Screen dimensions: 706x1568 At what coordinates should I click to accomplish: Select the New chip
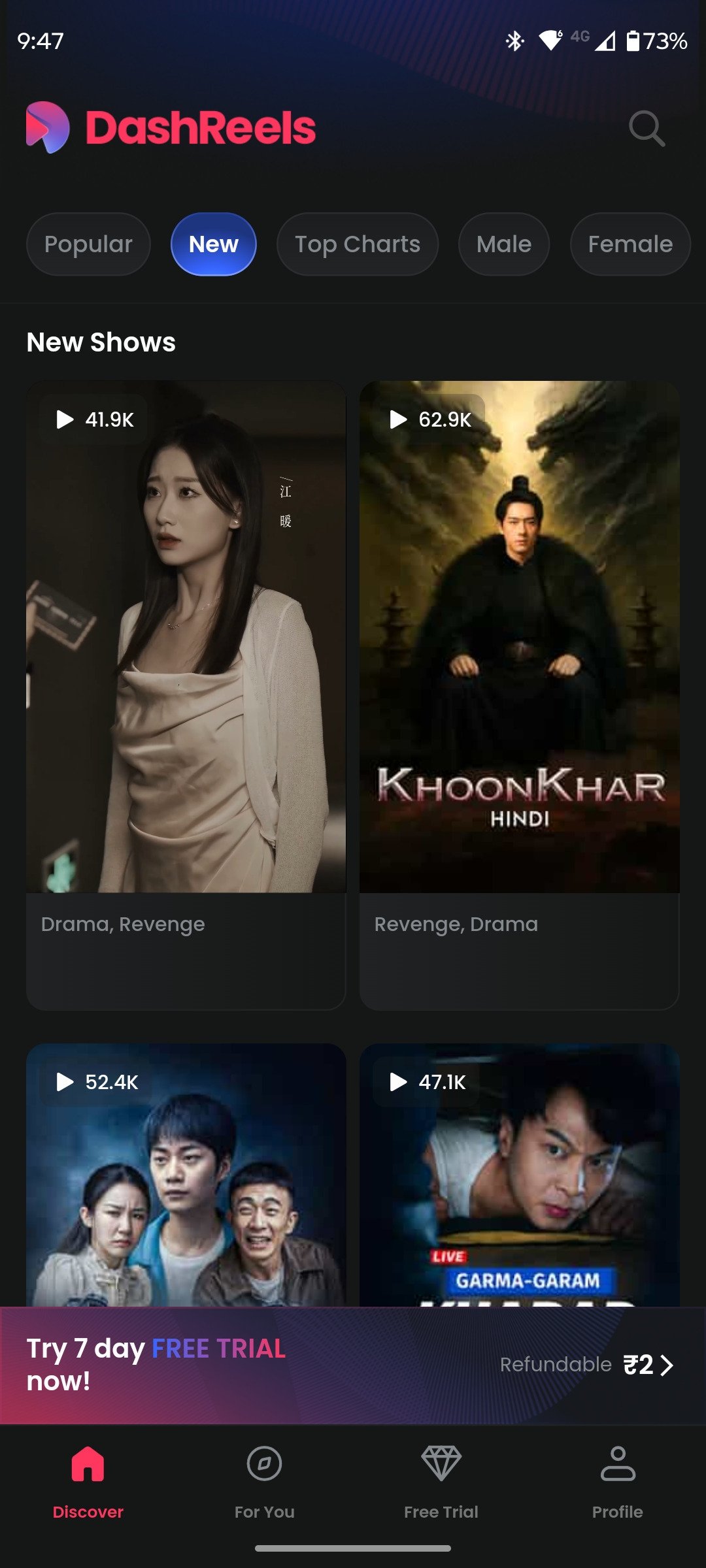[x=213, y=244]
